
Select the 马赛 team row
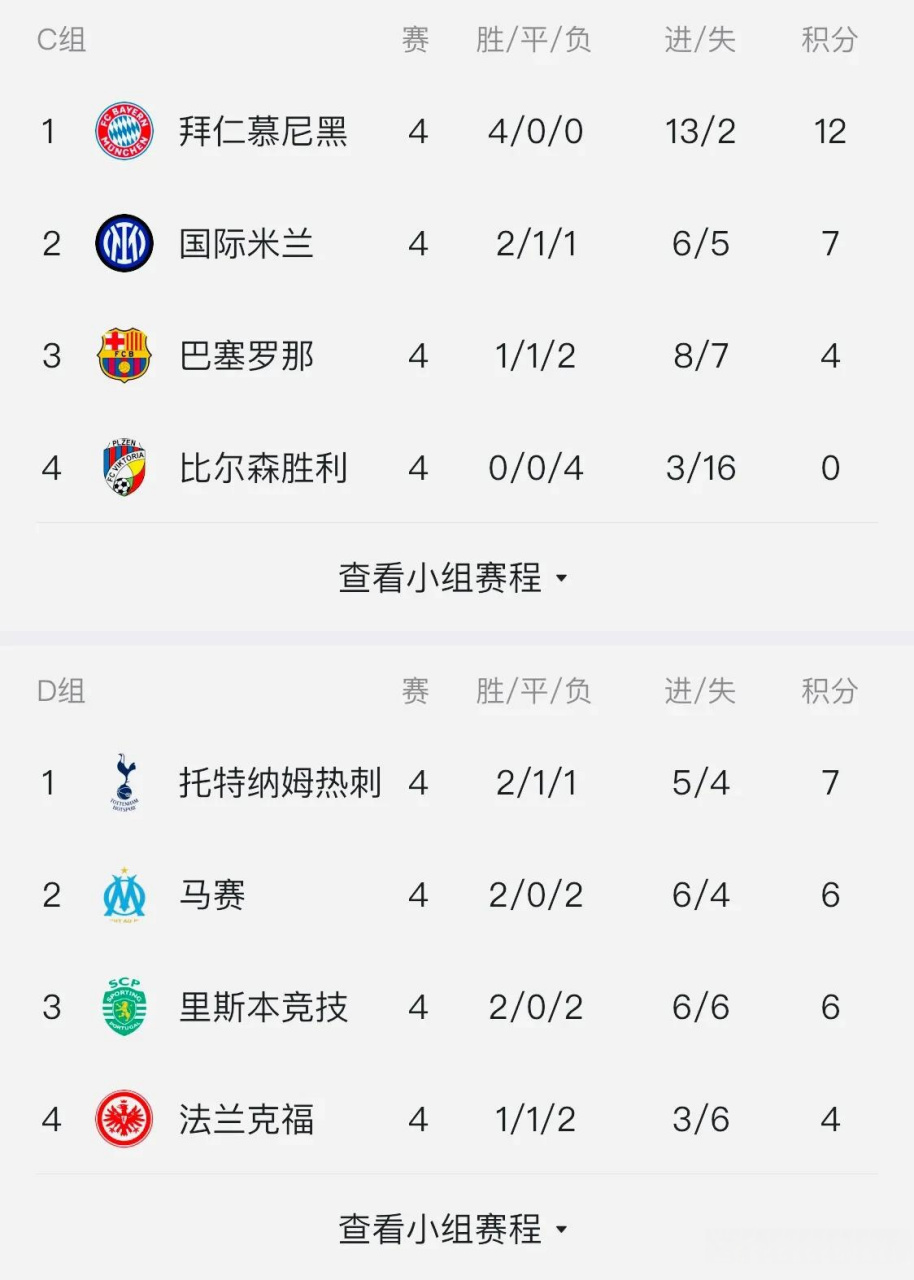[212, 895]
